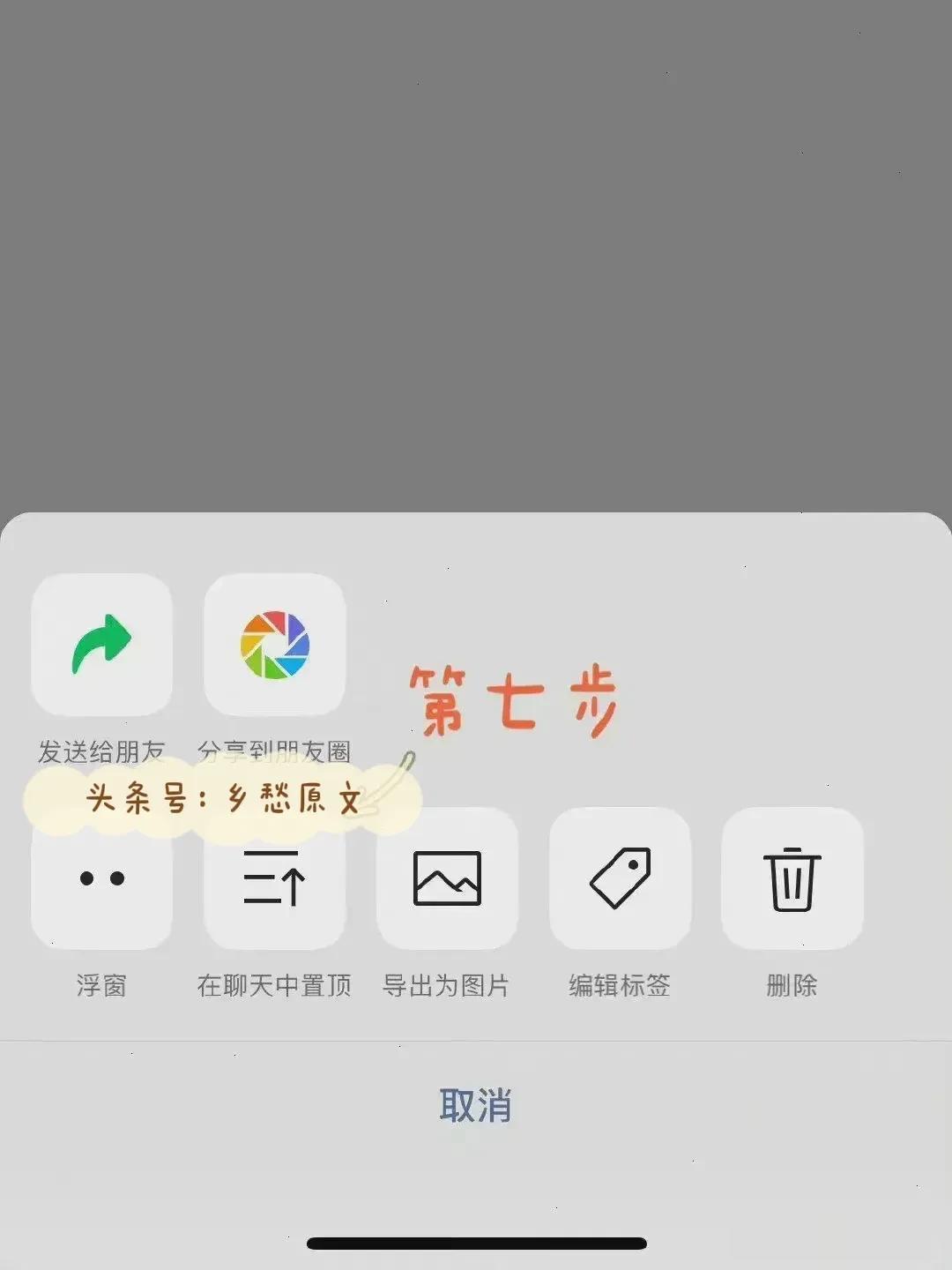Pin to top in chat (在聊天中置顶)
Viewport: 952px width, 1270px height.
pos(274,879)
